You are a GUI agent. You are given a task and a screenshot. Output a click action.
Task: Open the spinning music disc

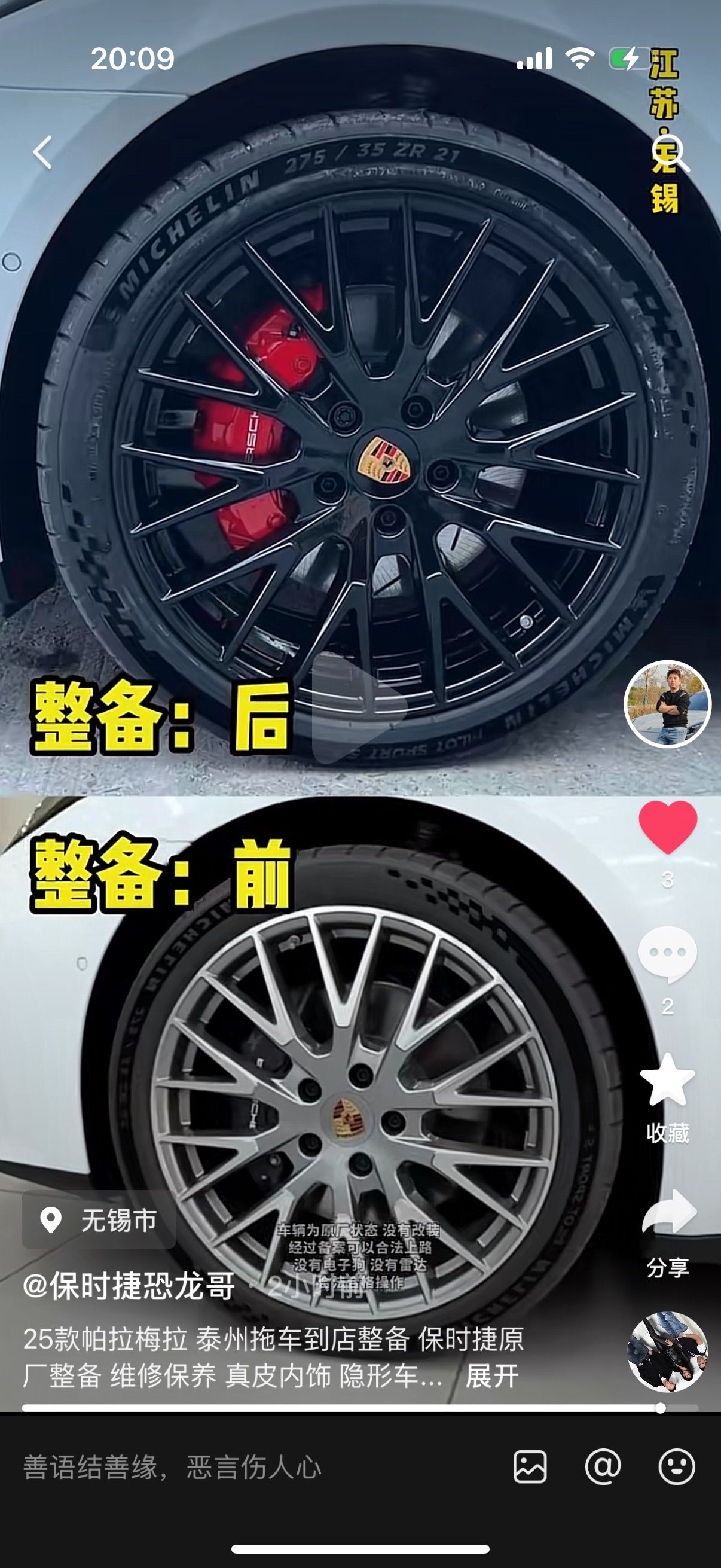point(667,1352)
